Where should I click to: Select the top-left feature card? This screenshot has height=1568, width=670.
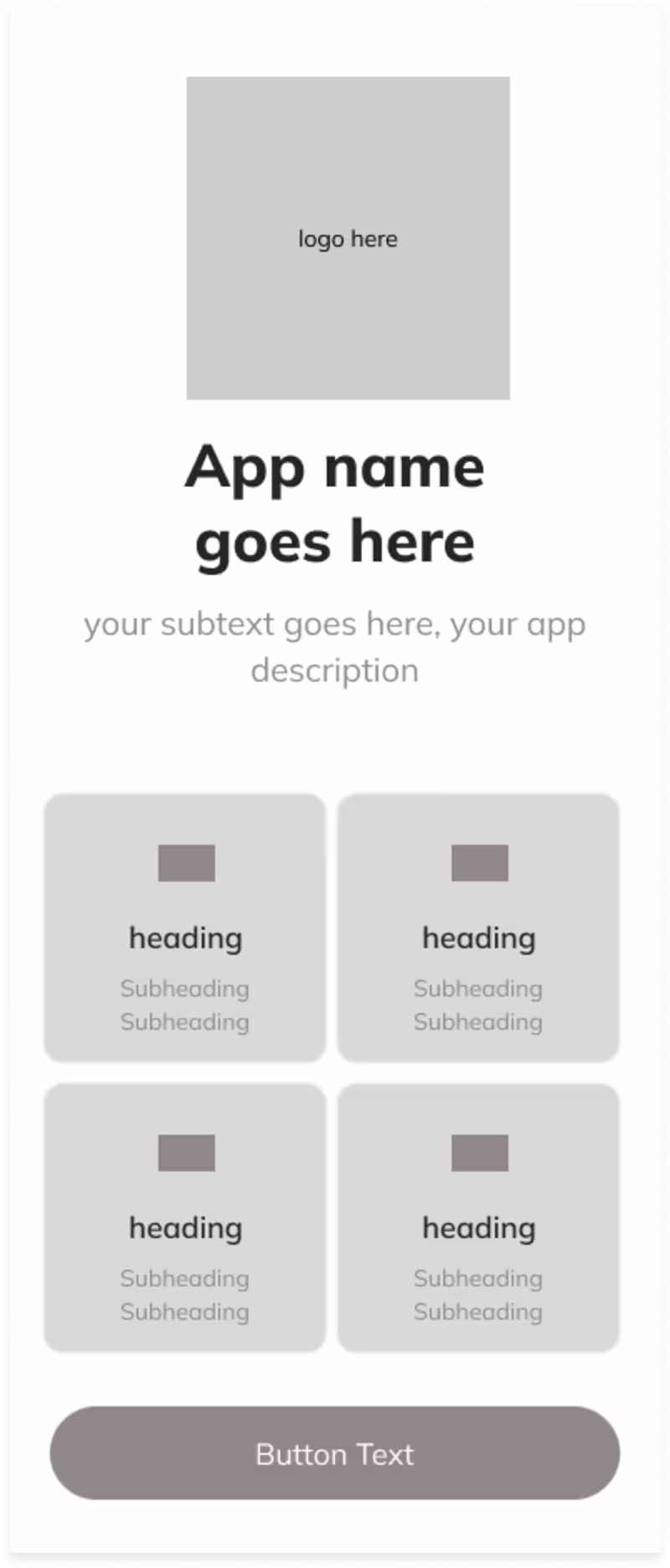[x=184, y=928]
